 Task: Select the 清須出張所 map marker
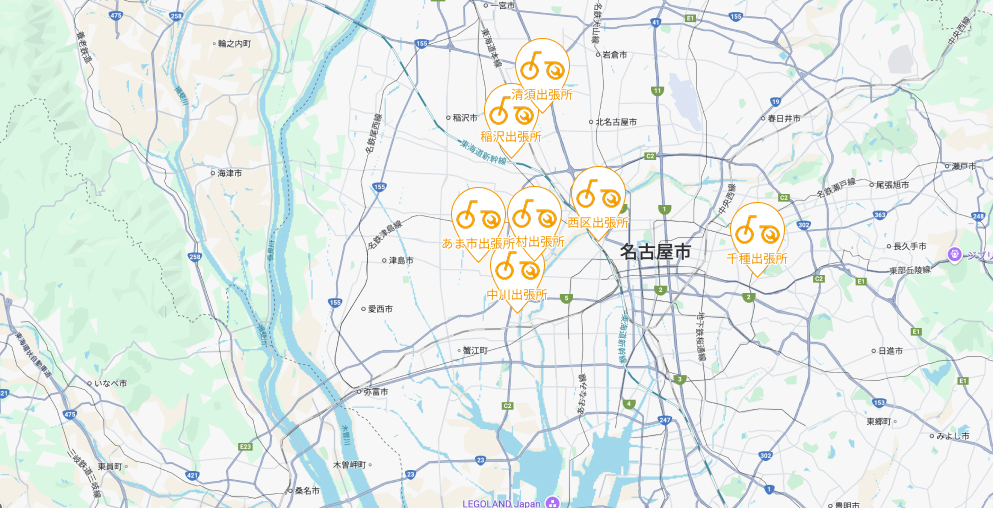[541, 67]
